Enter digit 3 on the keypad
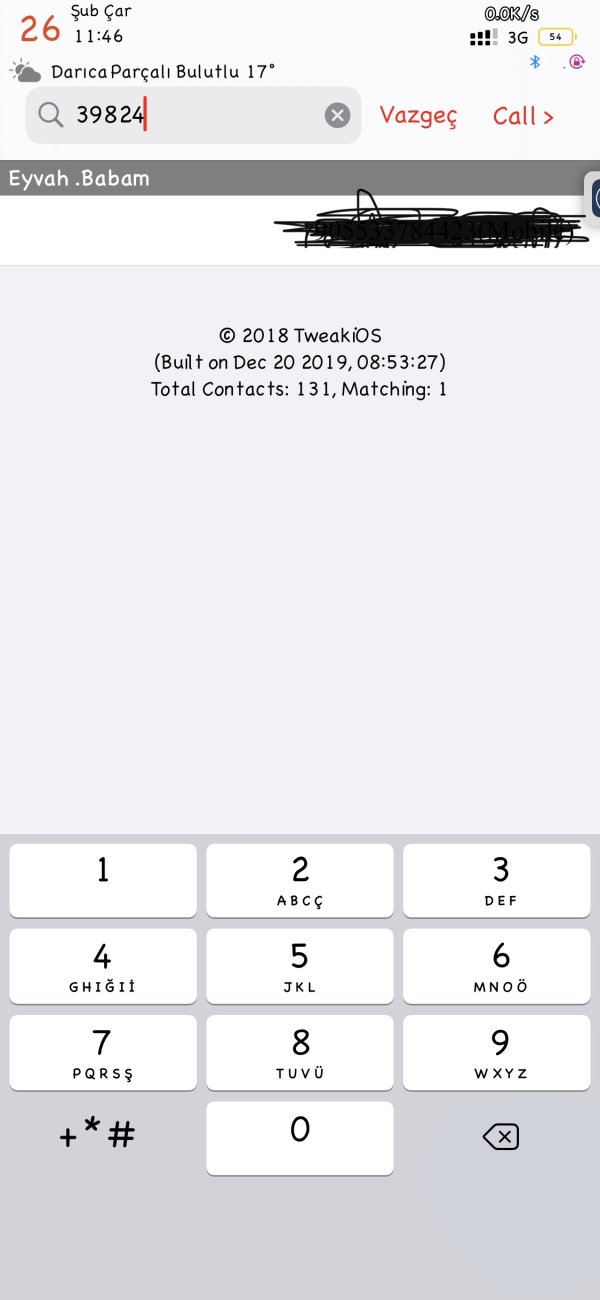Viewport: 600px width, 1300px height. (496, 880)
